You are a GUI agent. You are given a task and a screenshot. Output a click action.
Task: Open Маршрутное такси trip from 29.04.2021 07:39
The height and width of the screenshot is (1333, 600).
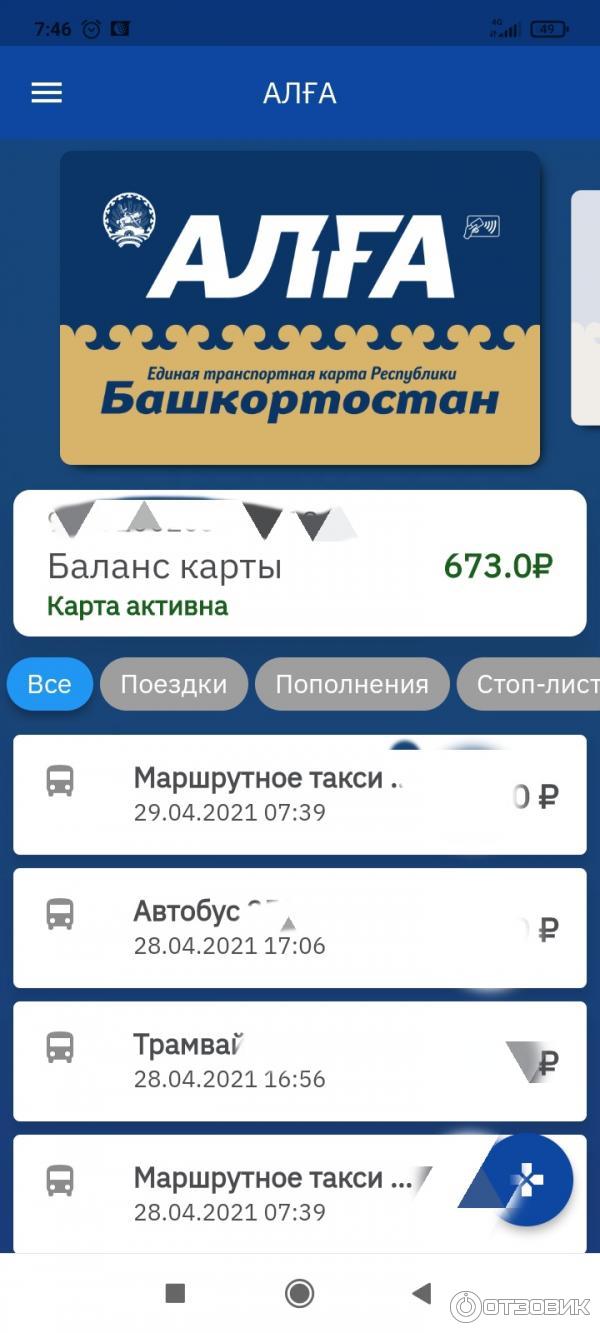pyautogui.click(x=300, y=795)
